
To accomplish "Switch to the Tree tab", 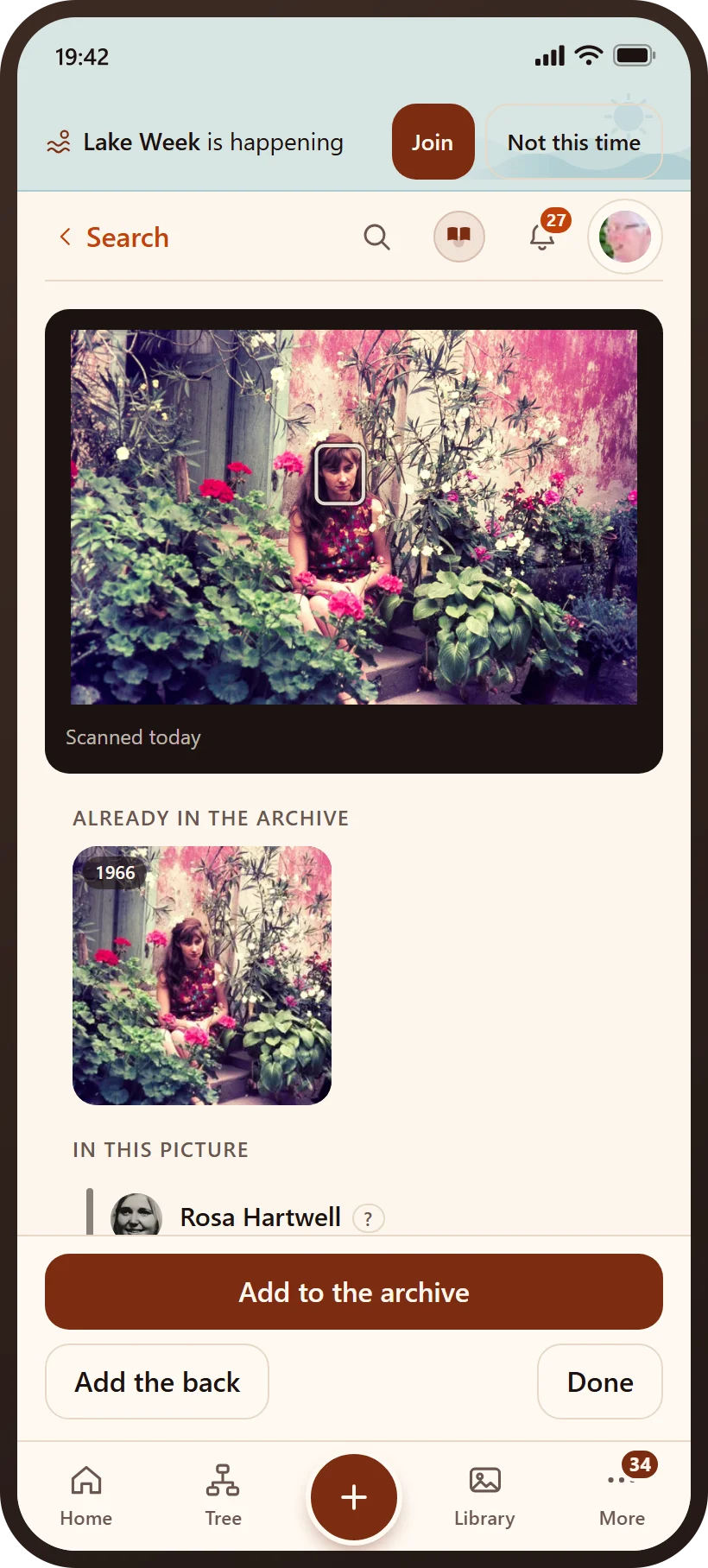I will [x=223, y=1496].
